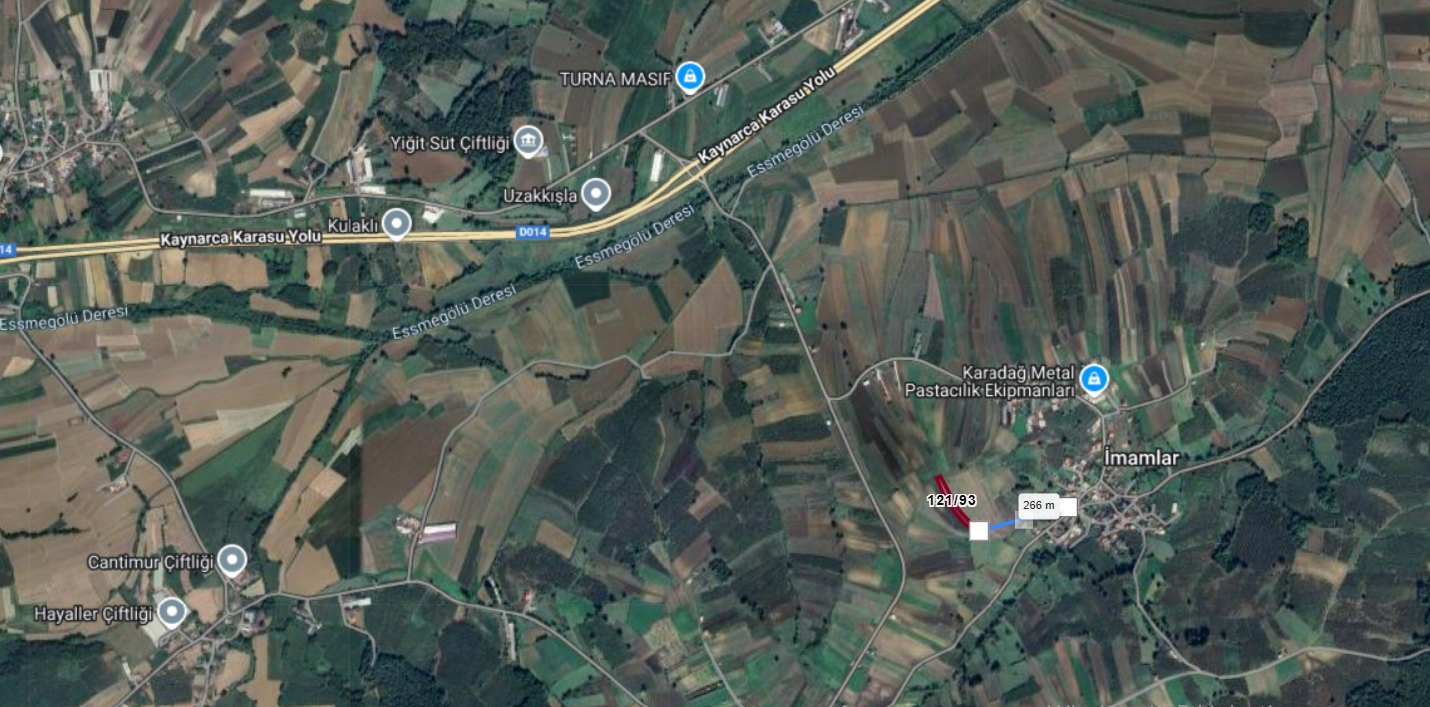Open the Kulaklı location marker
Screen dimensions: 1430x707
(397, 223)
